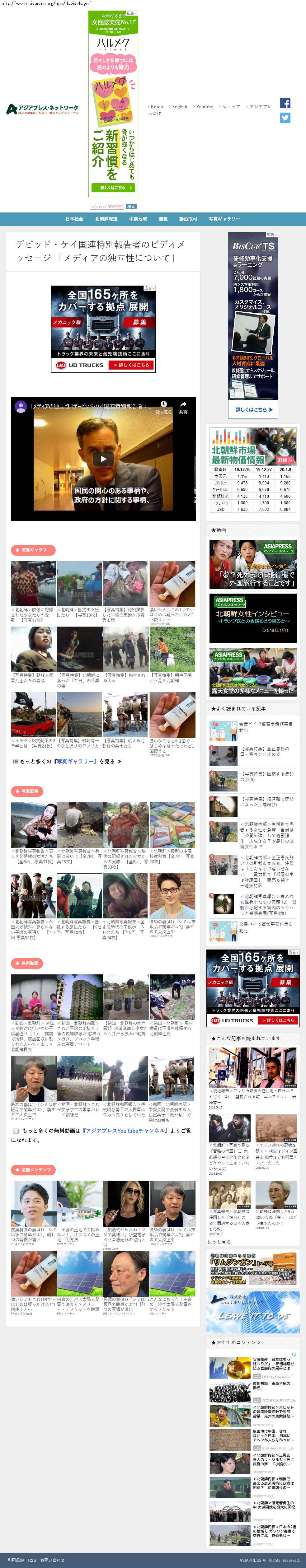Open the Facebook page icon
Viewport: 306px width, 1568px height.
[285, 104]
